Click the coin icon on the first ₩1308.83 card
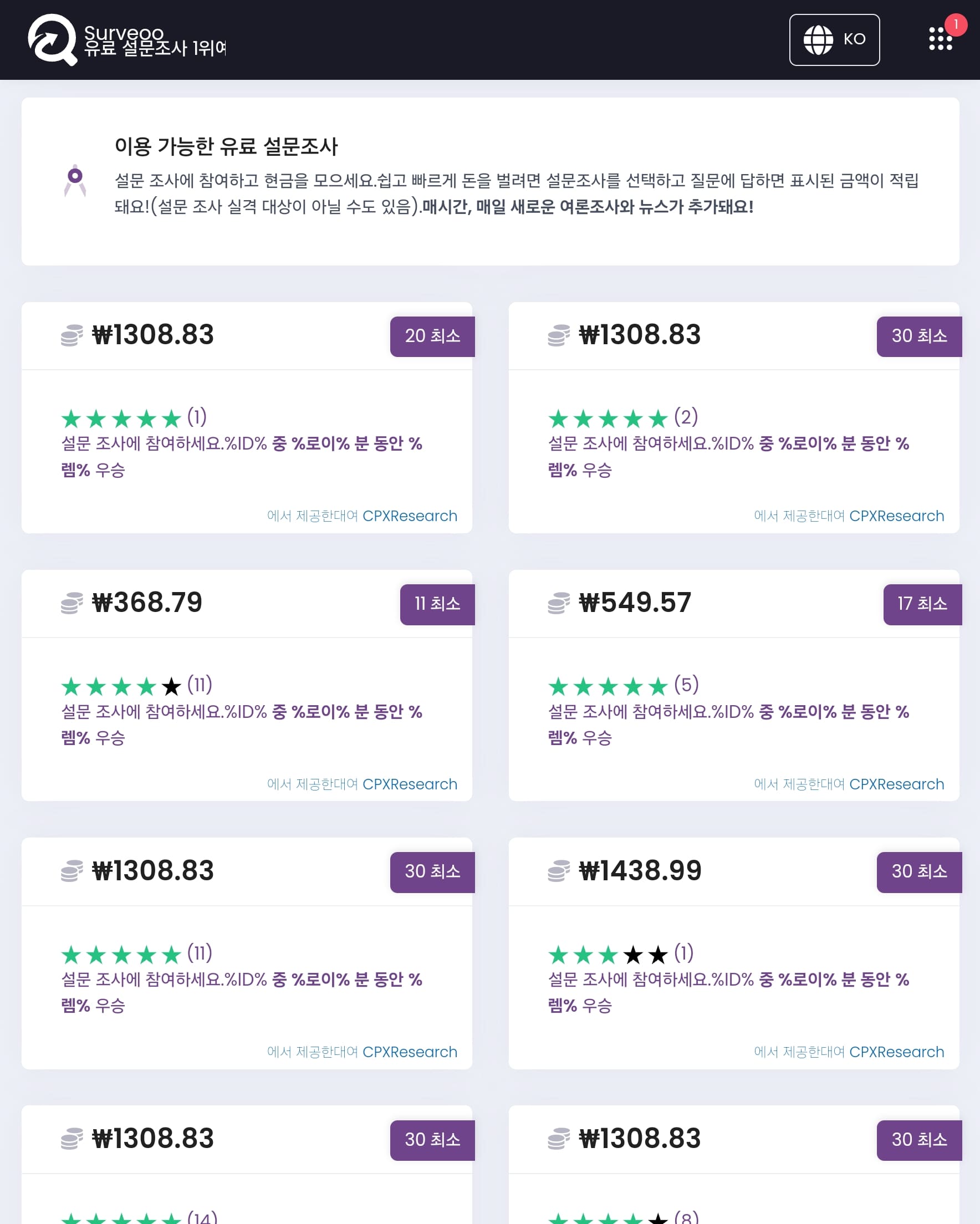The height and width of the screenshot is (1224, 980). [x=70, y=335]
